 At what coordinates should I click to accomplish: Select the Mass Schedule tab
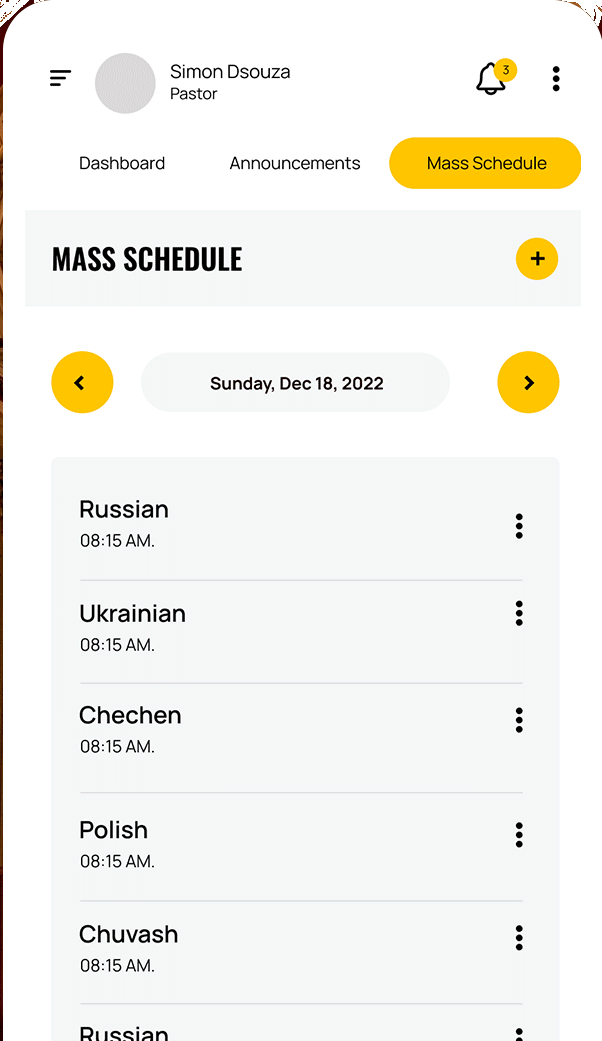pos(485,163)
